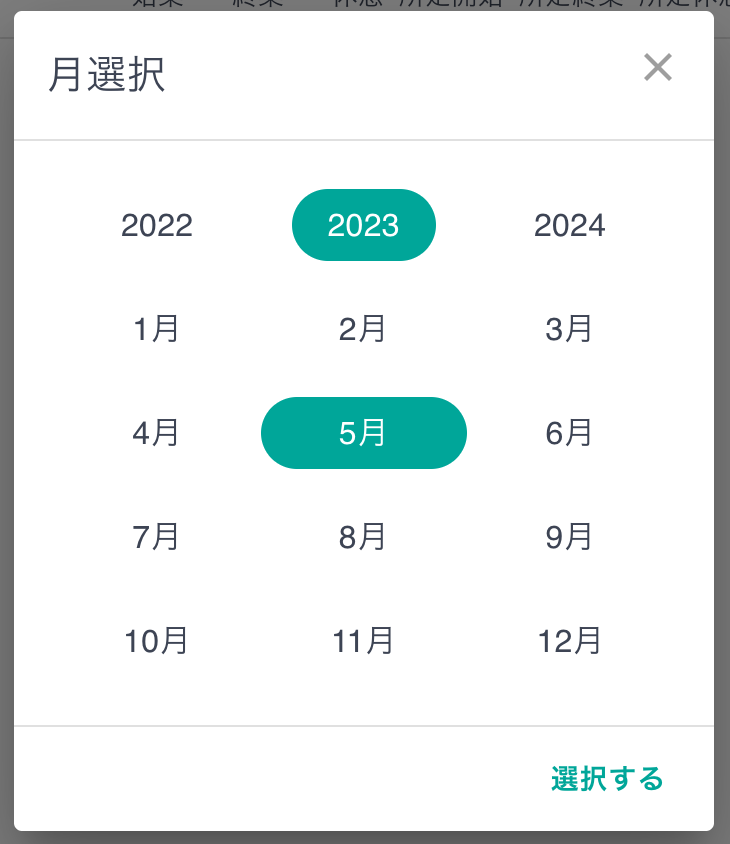Choose January (1月) in the month picker
Image resolution: width=730 pixels, height=844 pixels.
(x=156, y=329)
